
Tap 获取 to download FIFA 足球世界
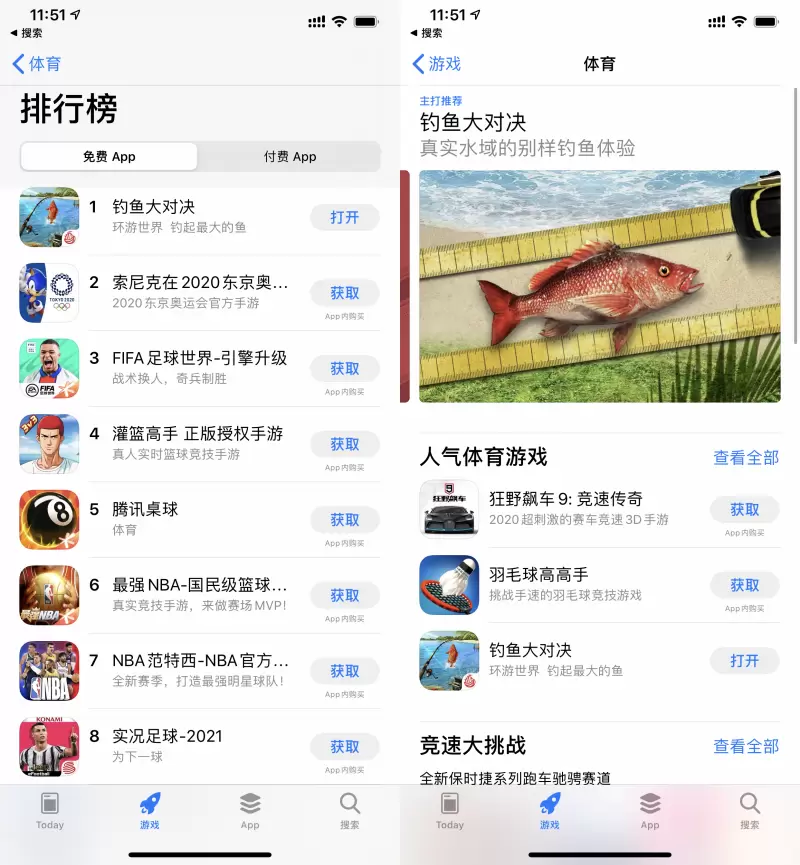pos(344,369)
